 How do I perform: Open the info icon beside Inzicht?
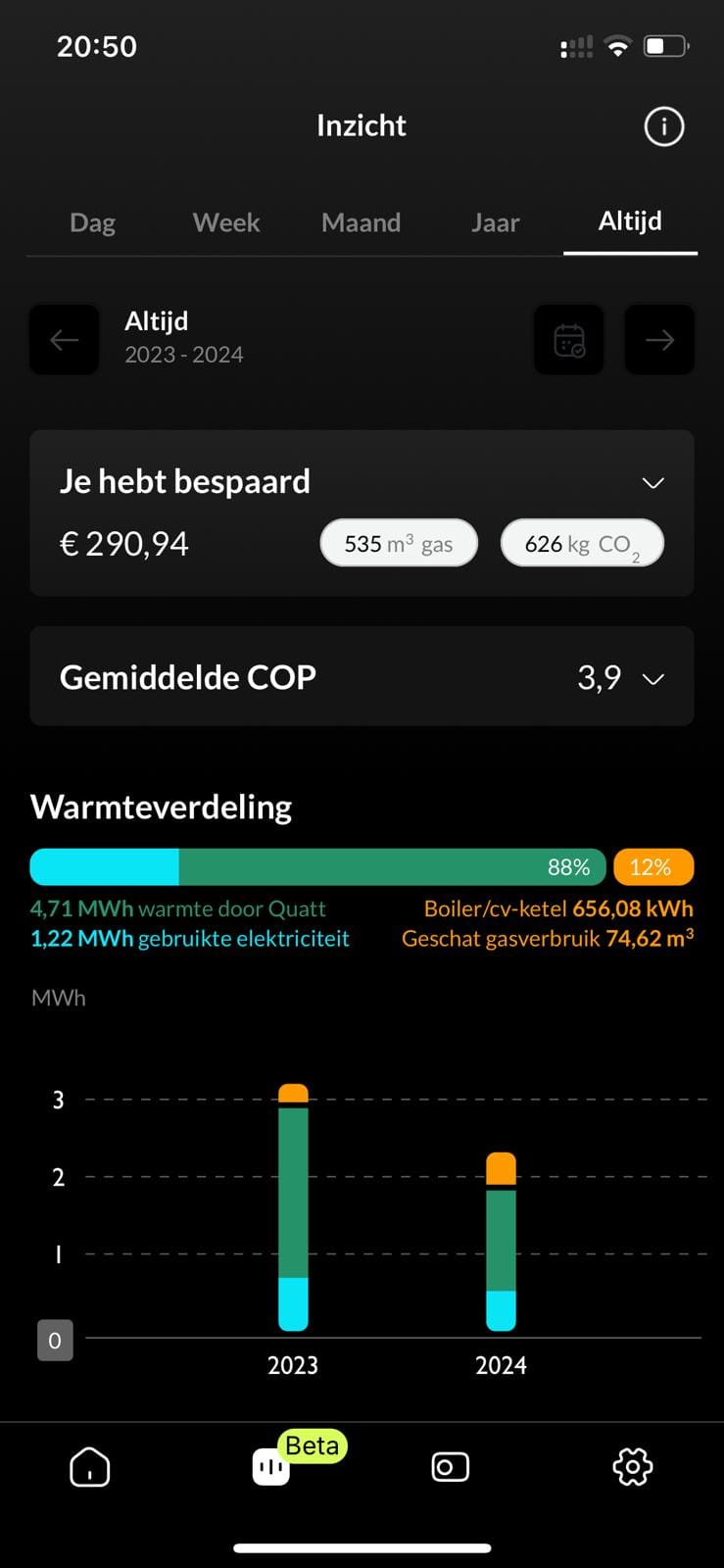tap(663, 126)
